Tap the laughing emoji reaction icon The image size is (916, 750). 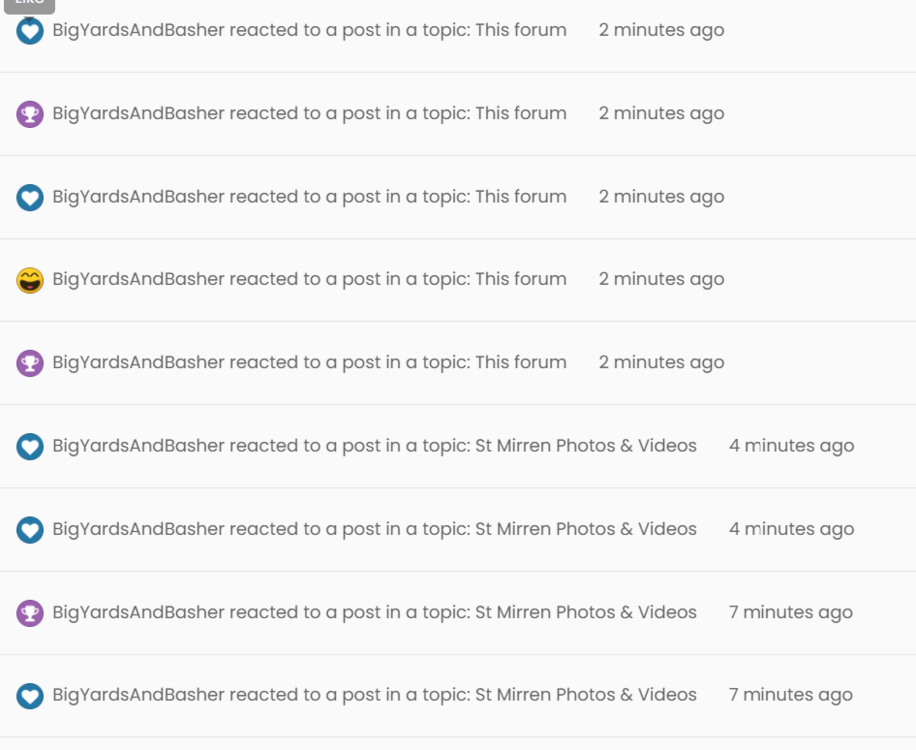tap(30, 280)
